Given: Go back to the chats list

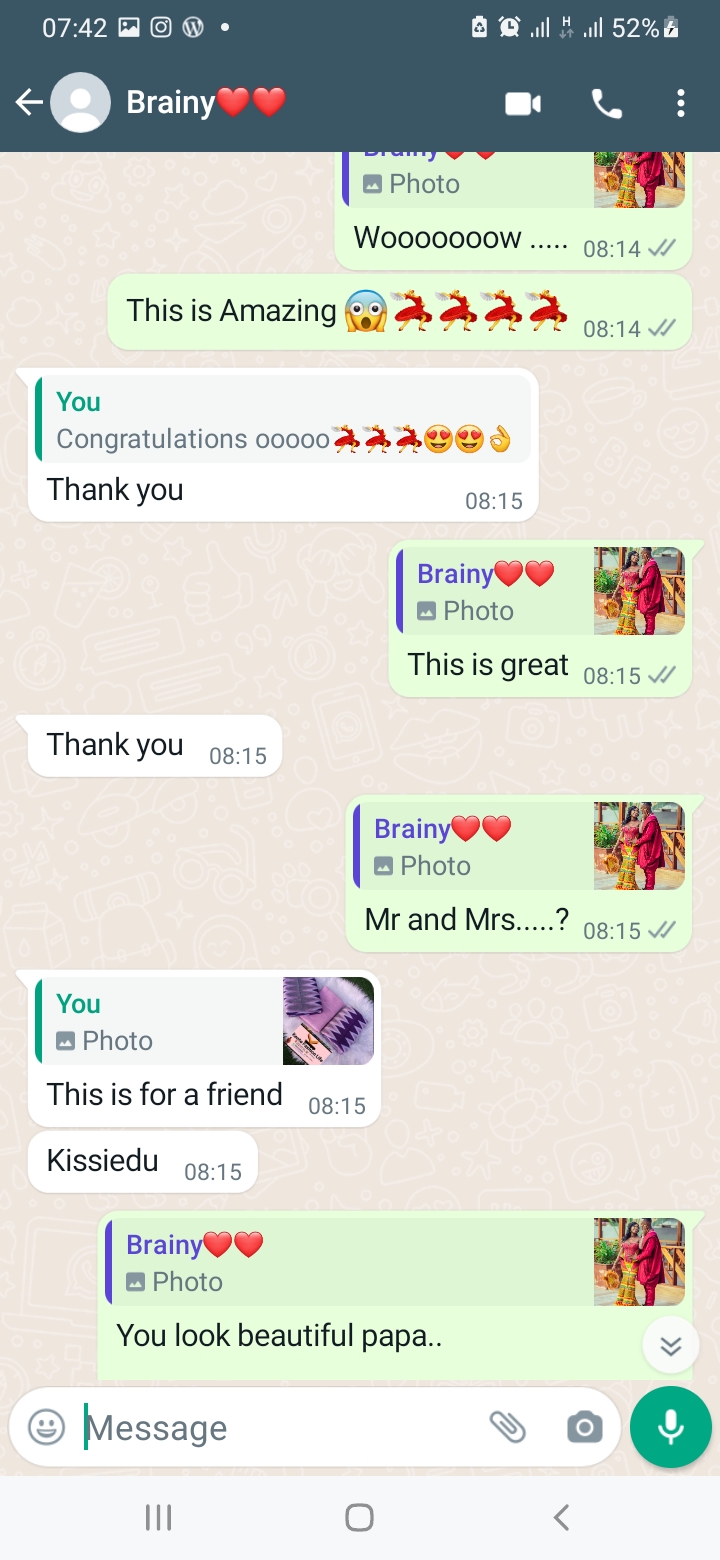Looking at the screenshot, I should click(29, 102).
